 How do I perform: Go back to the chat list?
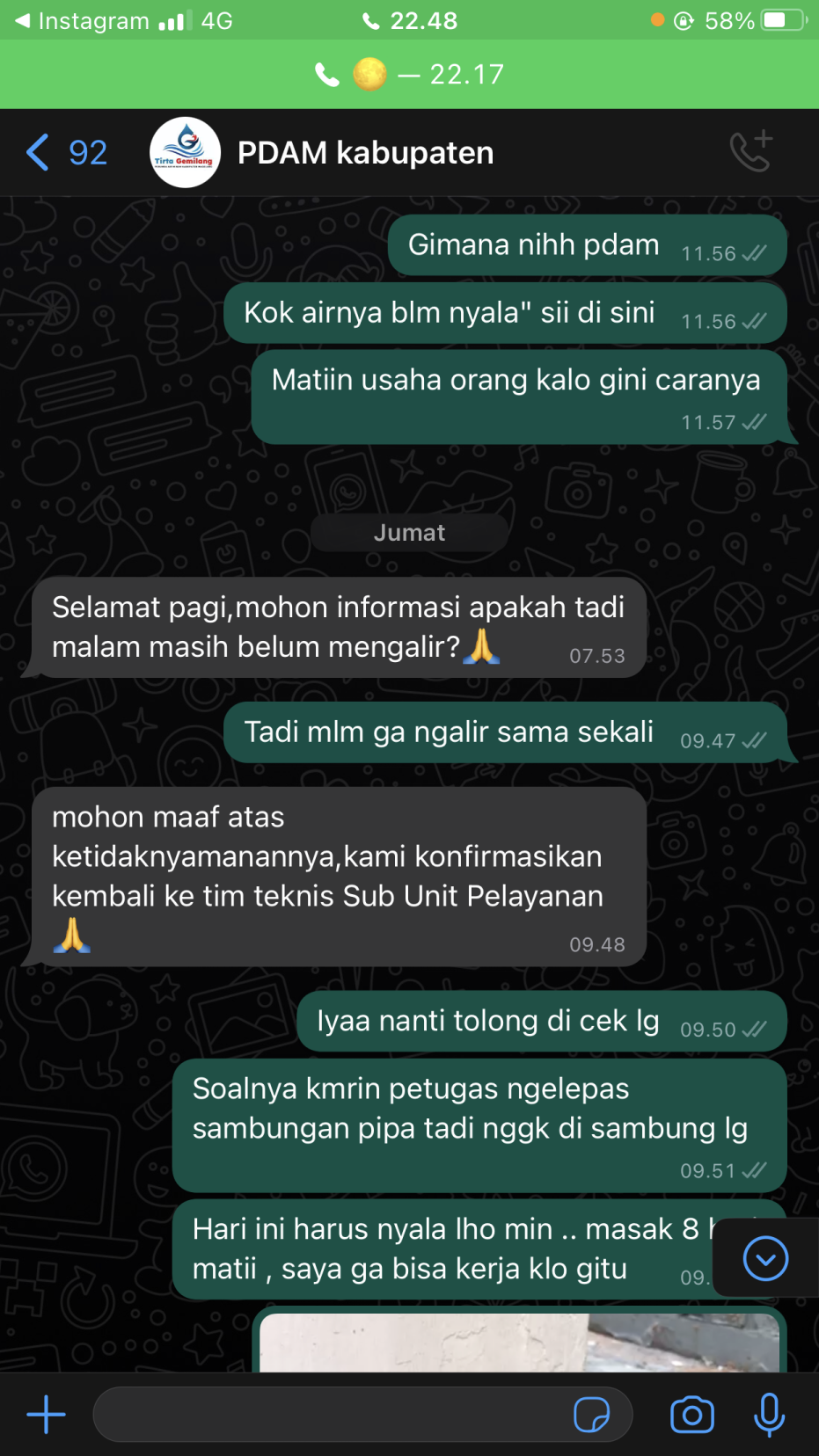point(66,153)
